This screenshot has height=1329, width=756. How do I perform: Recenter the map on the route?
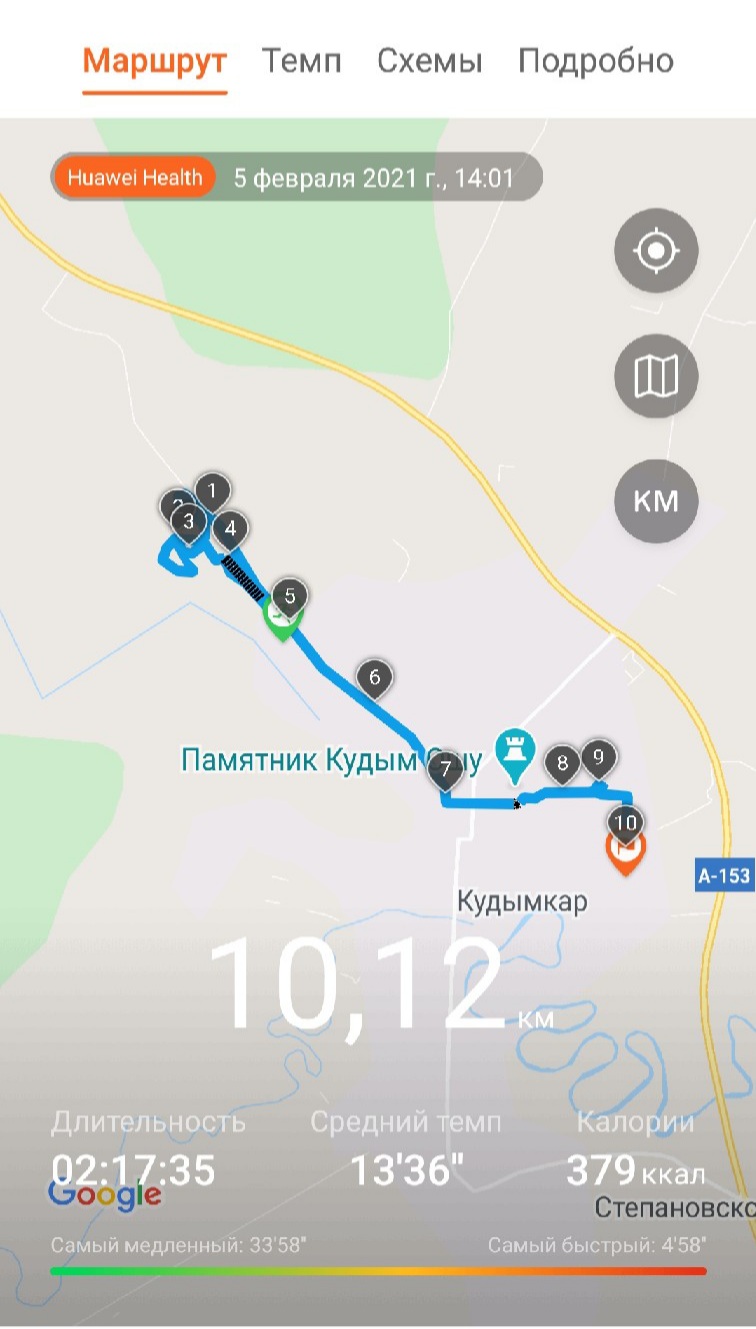[x=656, y=251]
